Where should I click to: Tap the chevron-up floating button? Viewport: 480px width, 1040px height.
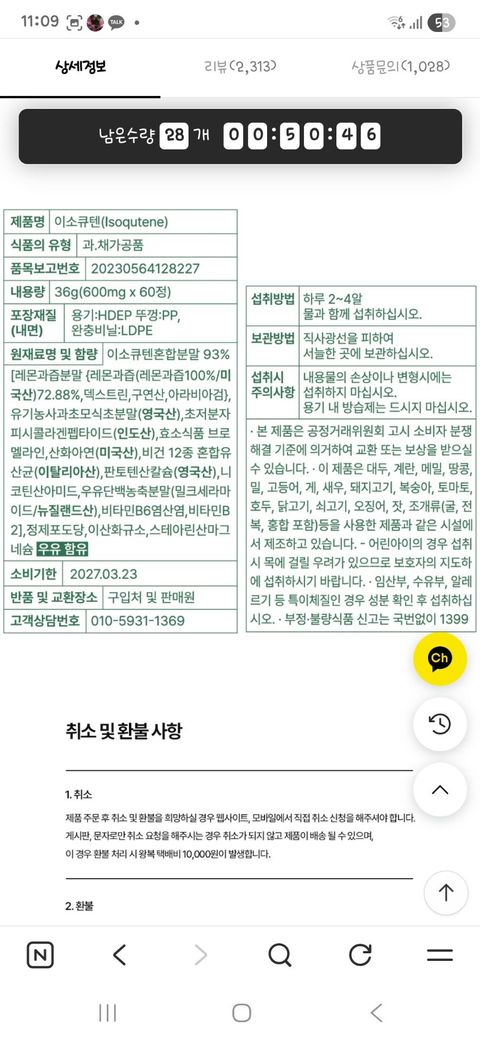pos(440,789)
